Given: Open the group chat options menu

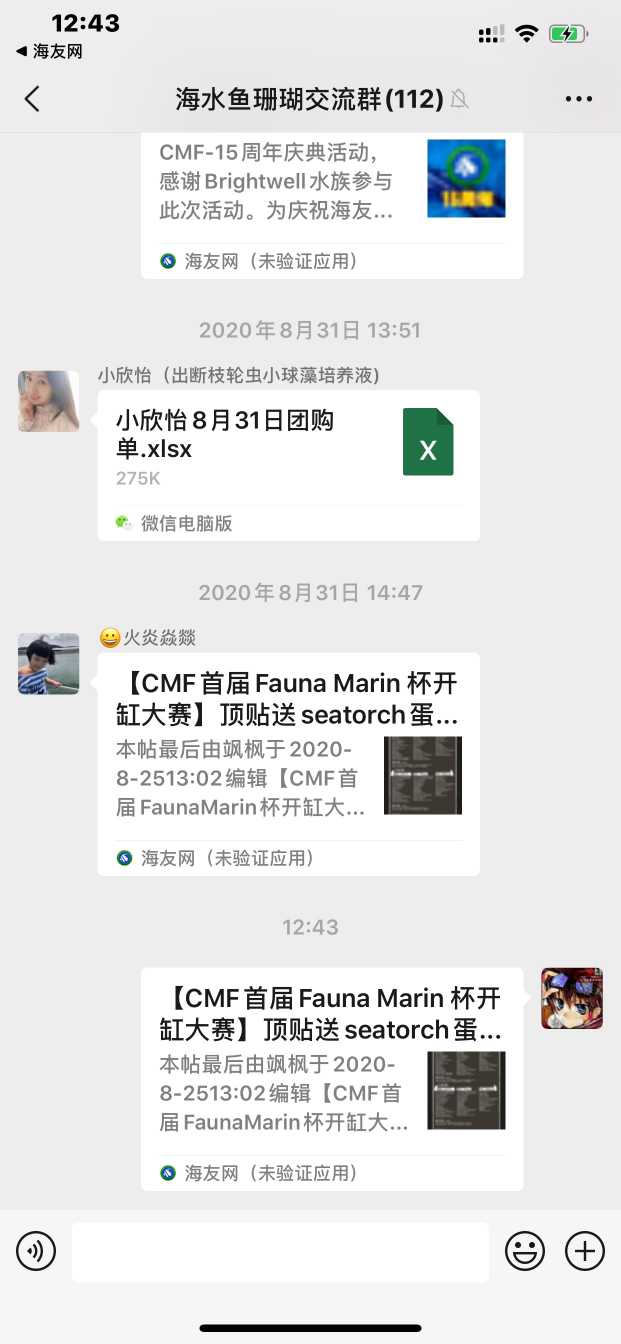Looking at the screenshot, I should coord(578,99).
